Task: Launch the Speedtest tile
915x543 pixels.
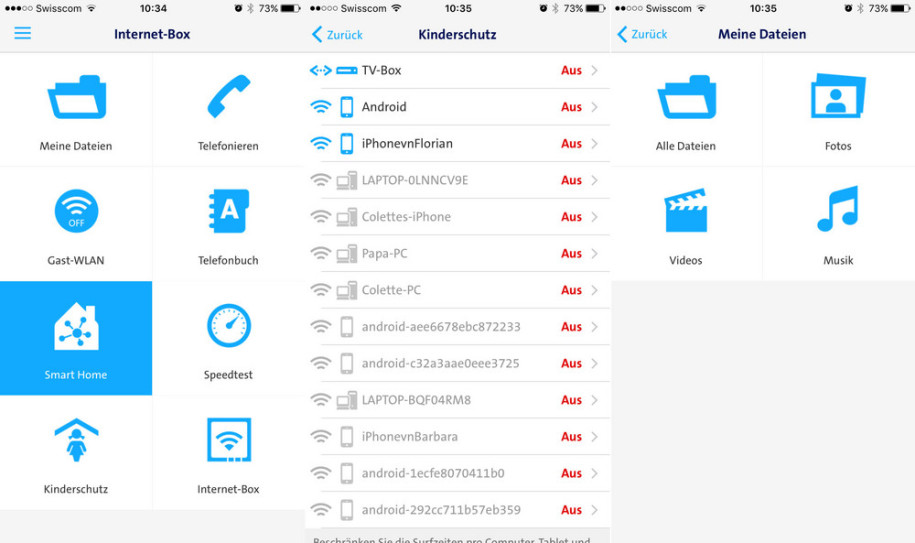Action: coord(228,338)
